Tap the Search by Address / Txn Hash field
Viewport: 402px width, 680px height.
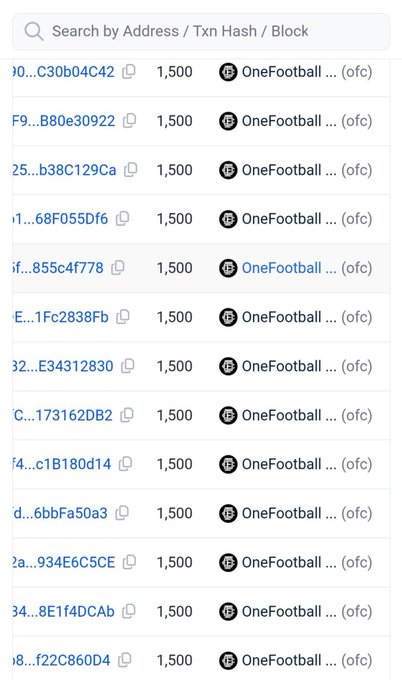coord(201,32)
